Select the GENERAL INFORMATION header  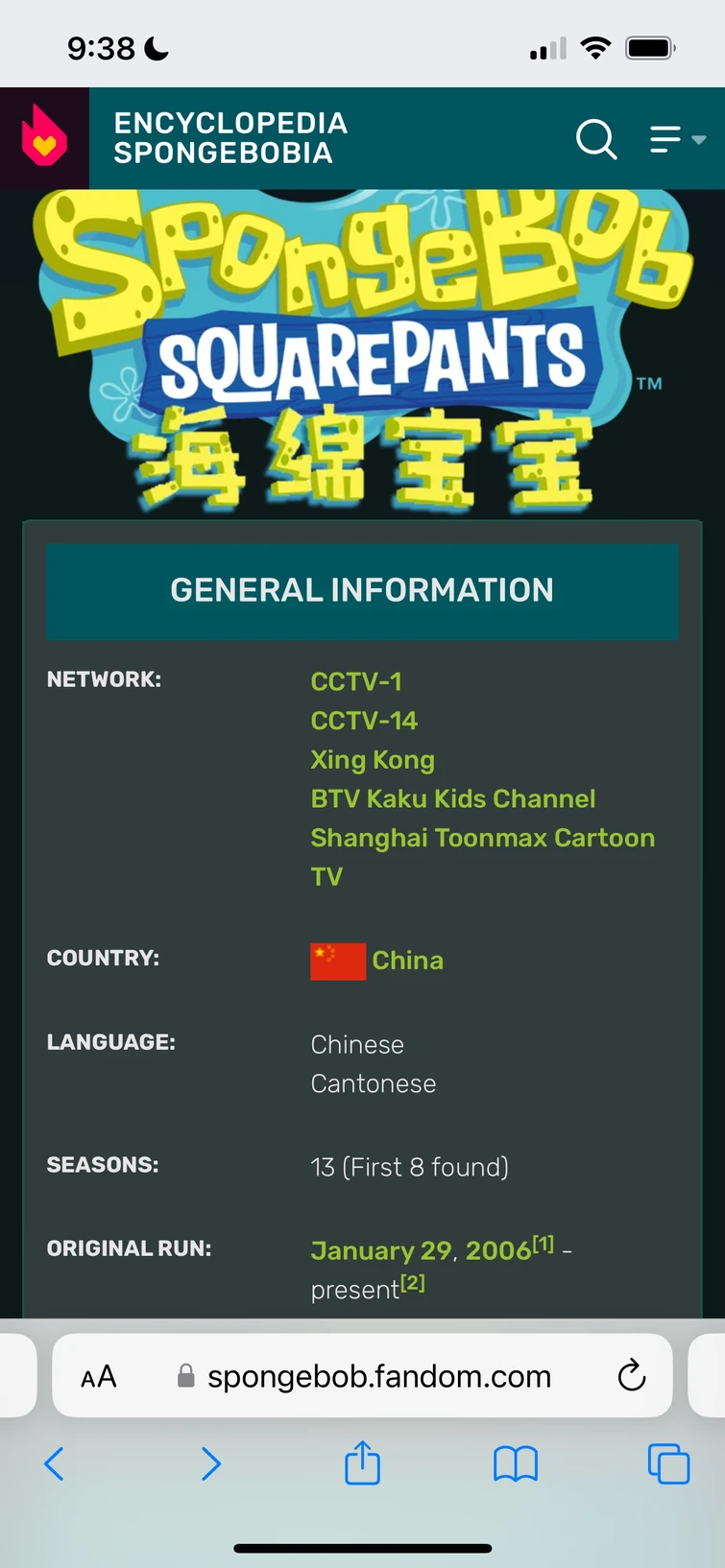[x=362, y=591]
